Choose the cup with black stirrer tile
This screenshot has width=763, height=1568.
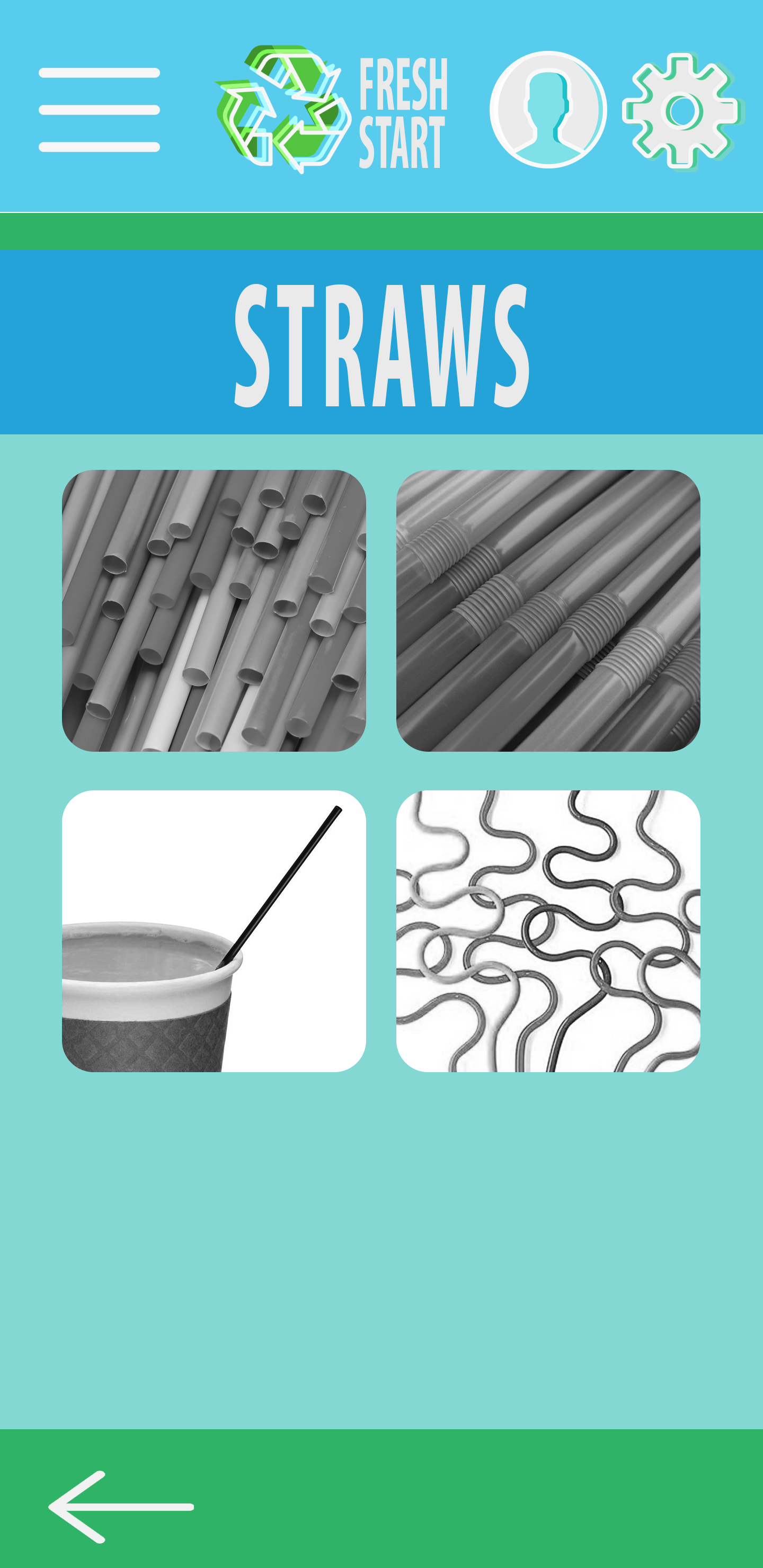(x=214, y=931)
